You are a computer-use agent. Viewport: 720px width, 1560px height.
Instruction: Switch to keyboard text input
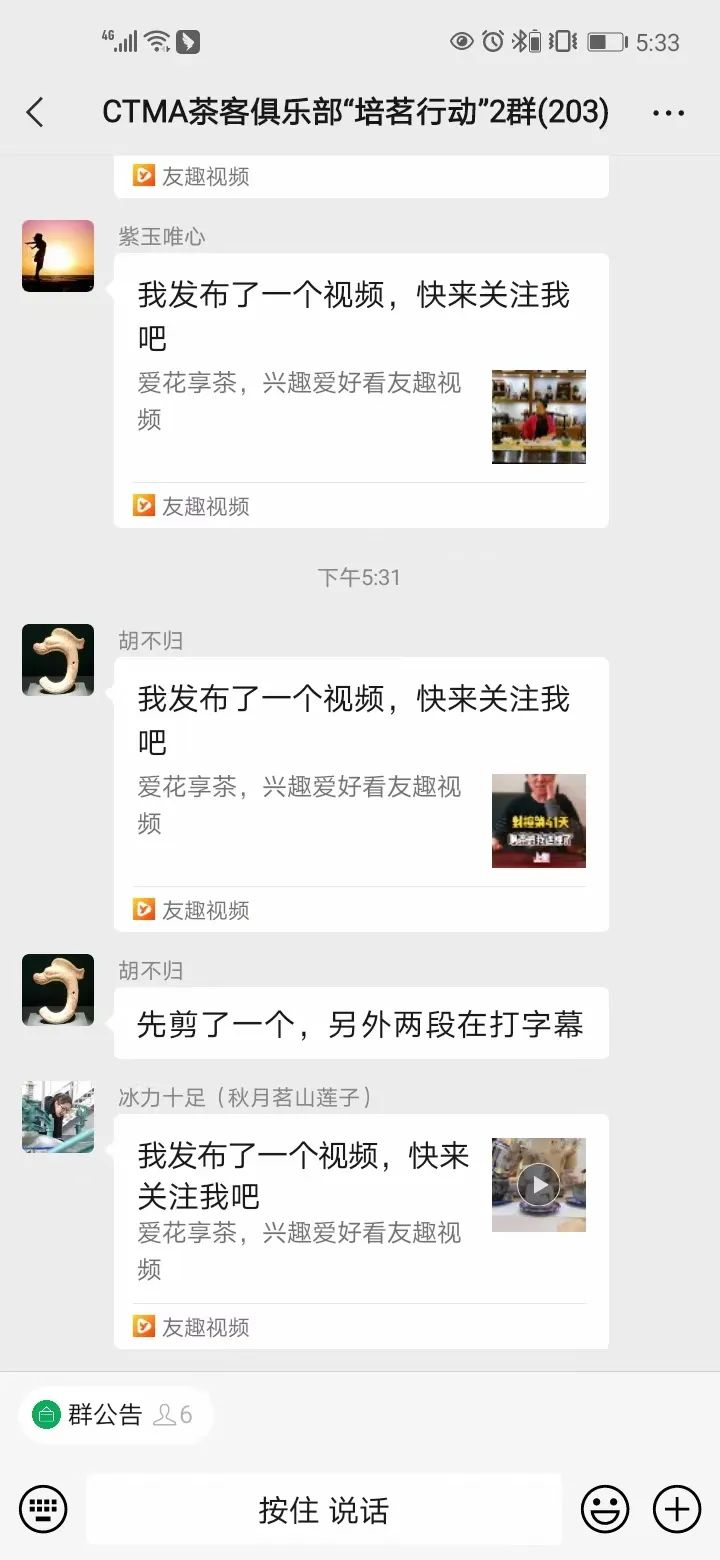click(43, 1509)
